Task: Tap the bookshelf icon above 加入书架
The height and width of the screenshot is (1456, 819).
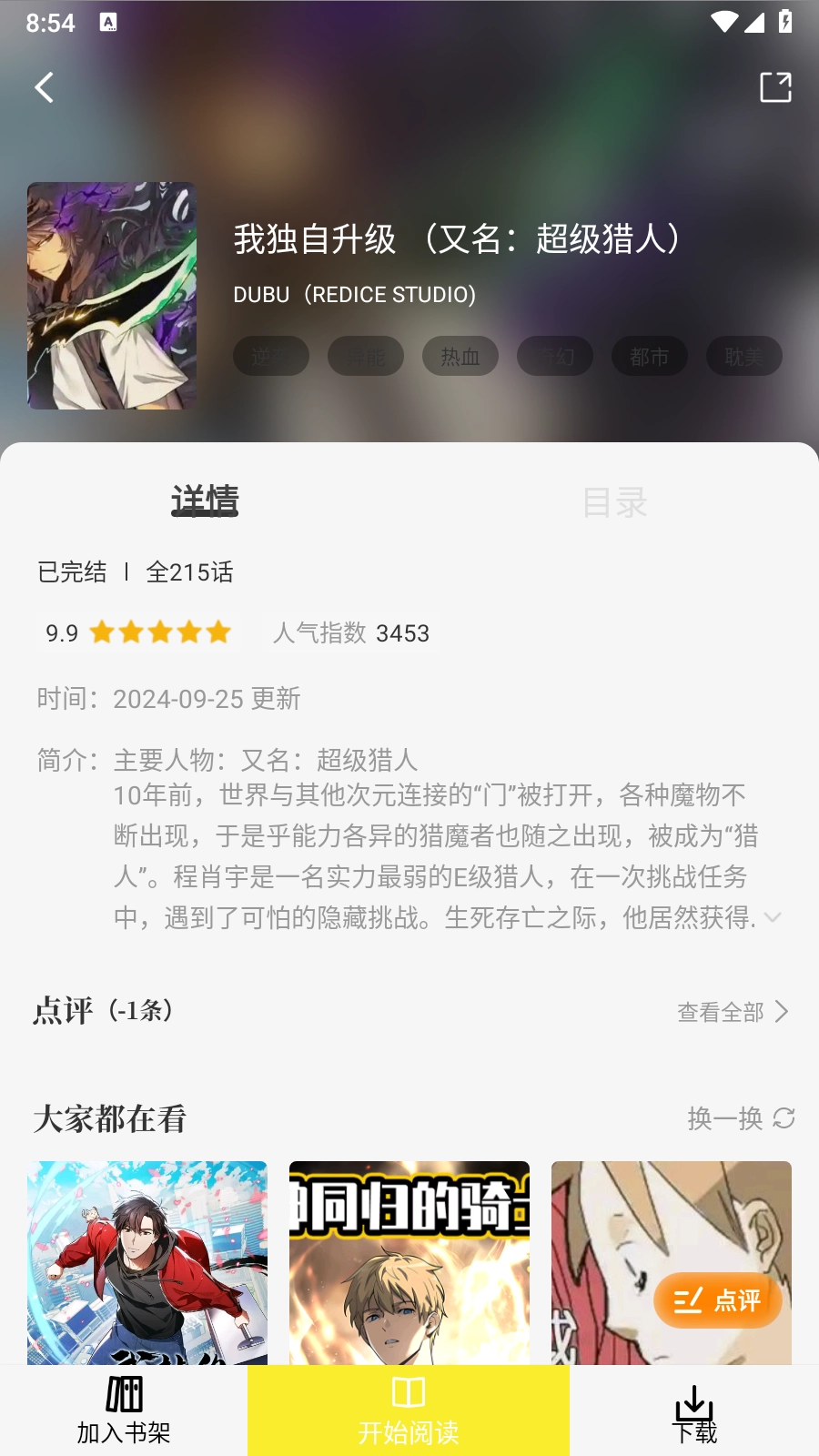Action: (126, 1393)
